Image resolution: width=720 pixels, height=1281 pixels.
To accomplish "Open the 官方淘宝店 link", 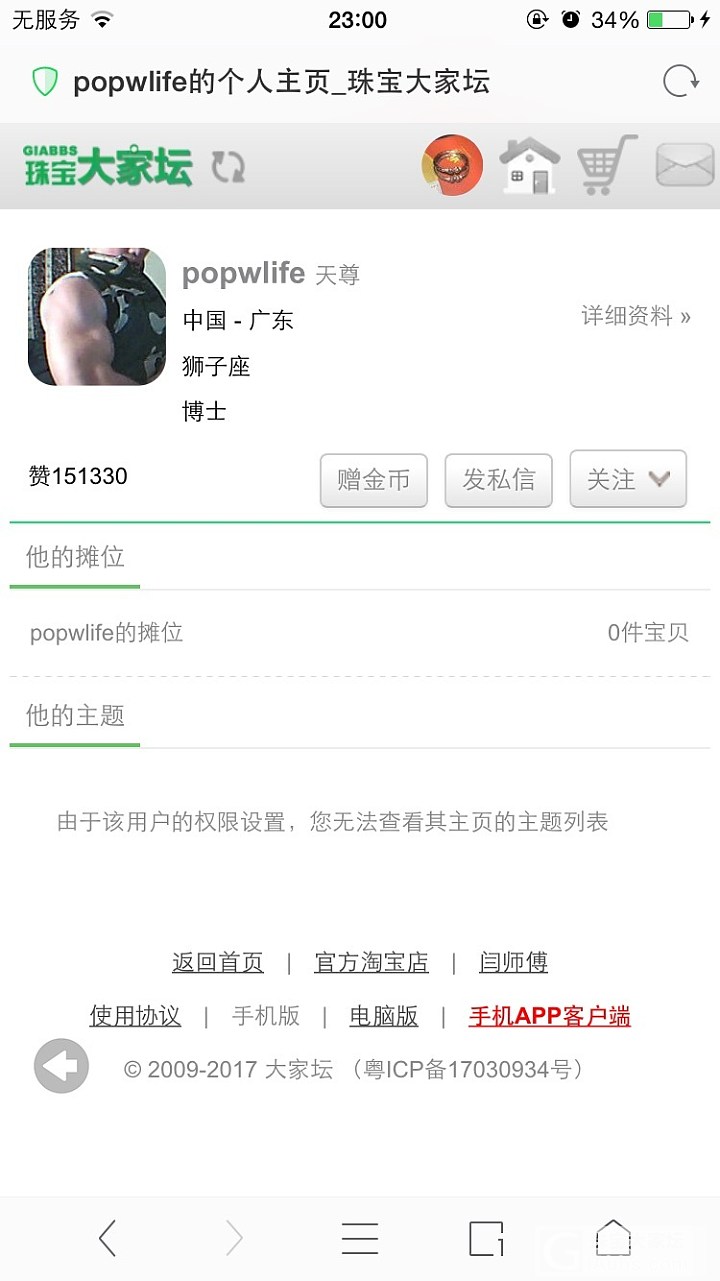I will tap(371, 962).
